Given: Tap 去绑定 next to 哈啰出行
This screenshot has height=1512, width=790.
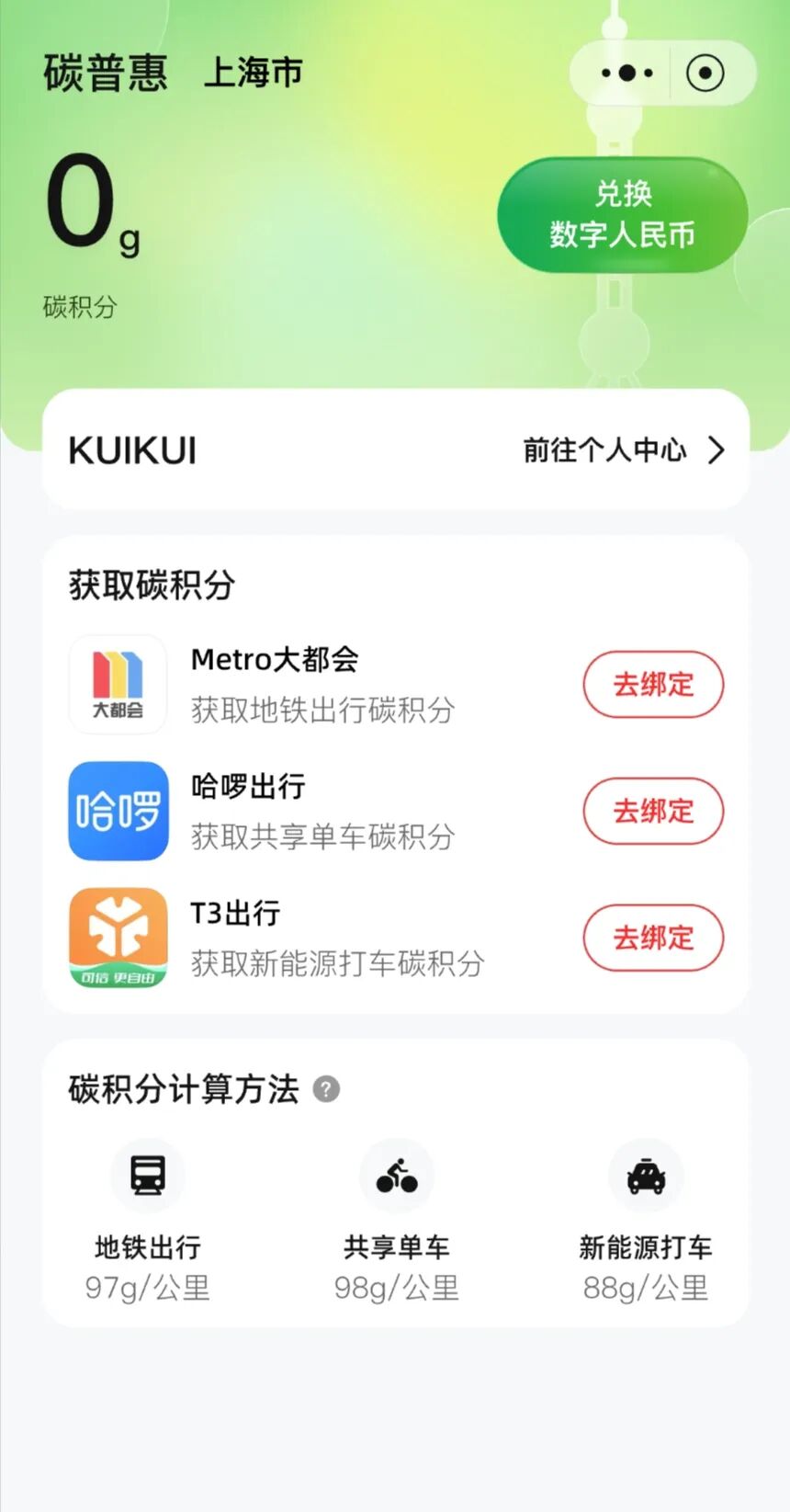Looking at the screenshot, I should click(x=653, y=812).
